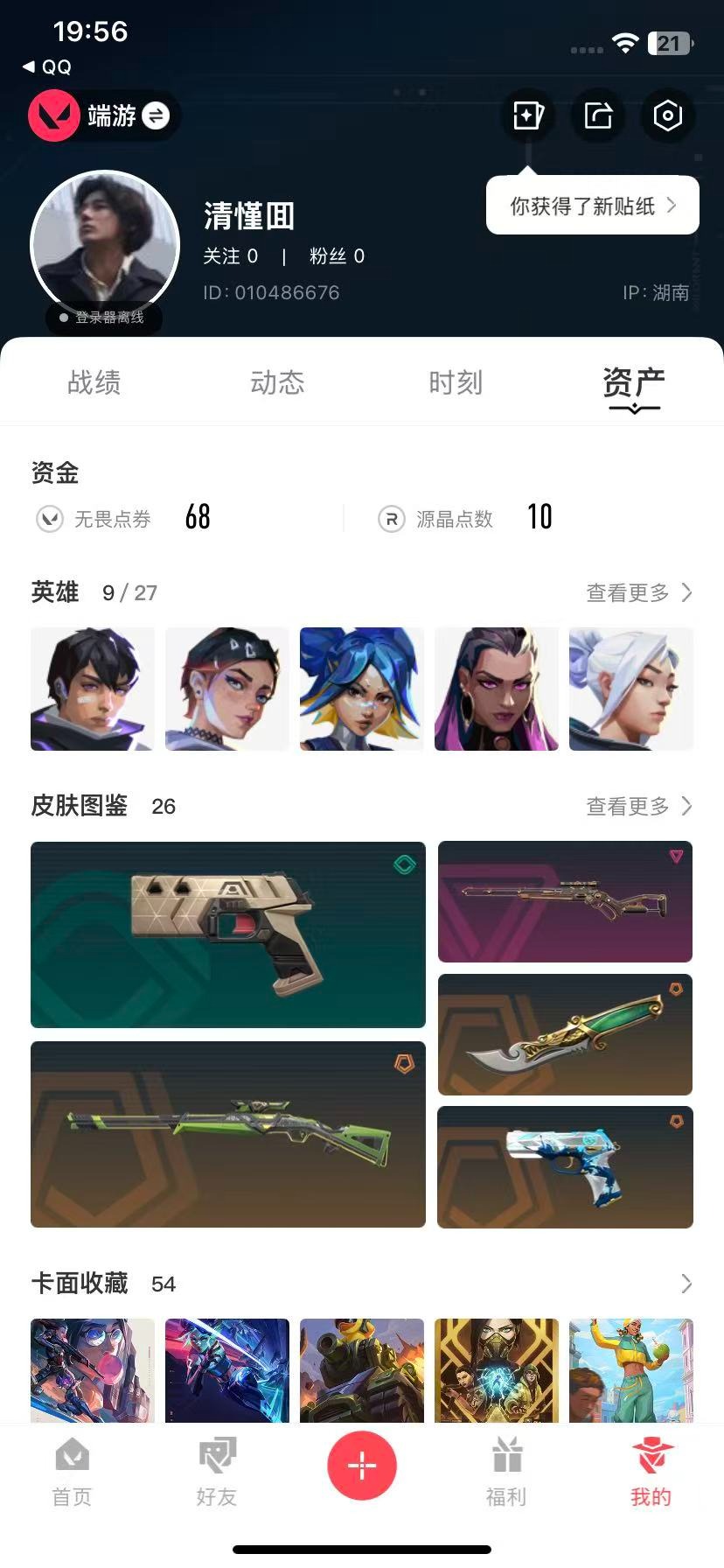Screen dimensions: 724x1568
Task: Go to the 首页 home tab
Action: 72,1473
